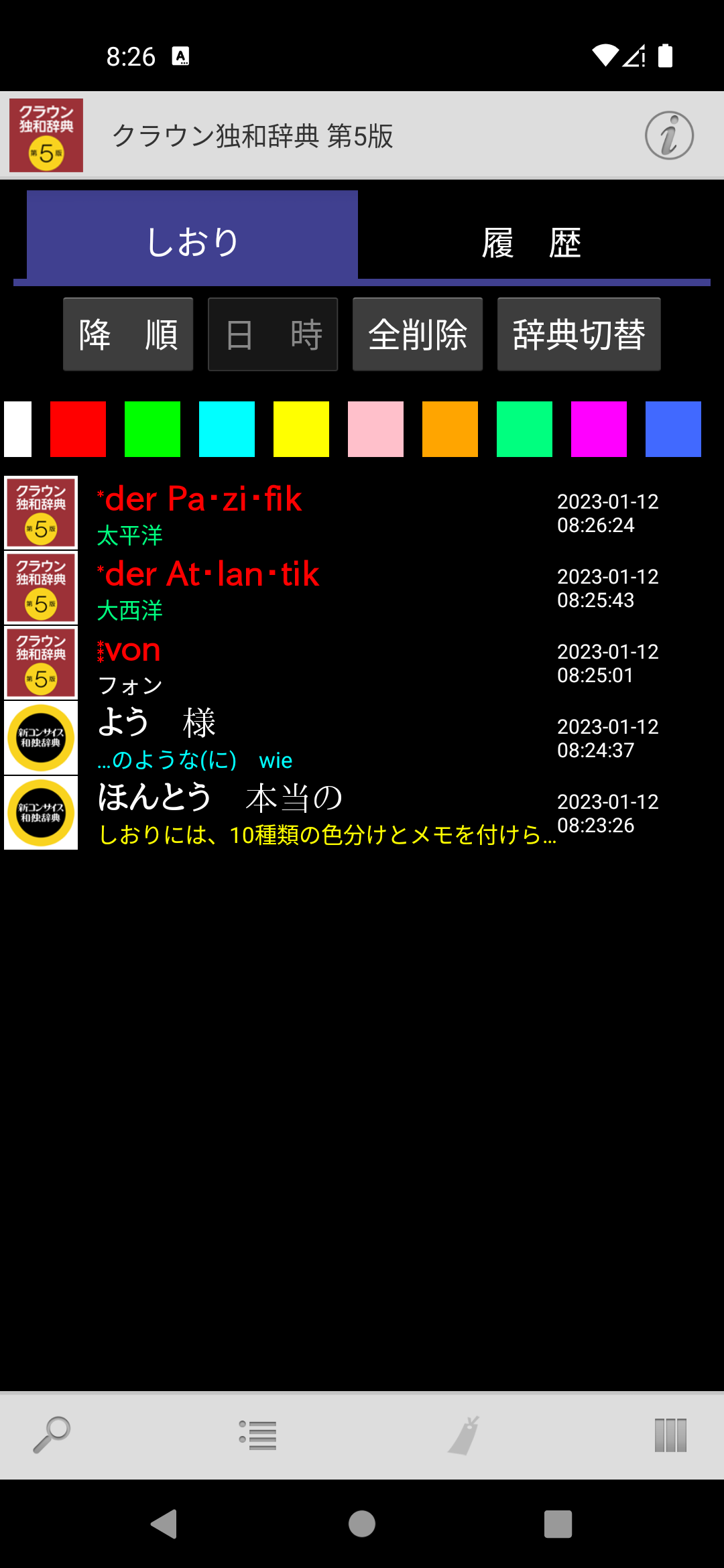Open the der Atlantik bookmark entry
Viewport: 724px width, 1568px height.
pyautogui.click(x=322, y=588)
